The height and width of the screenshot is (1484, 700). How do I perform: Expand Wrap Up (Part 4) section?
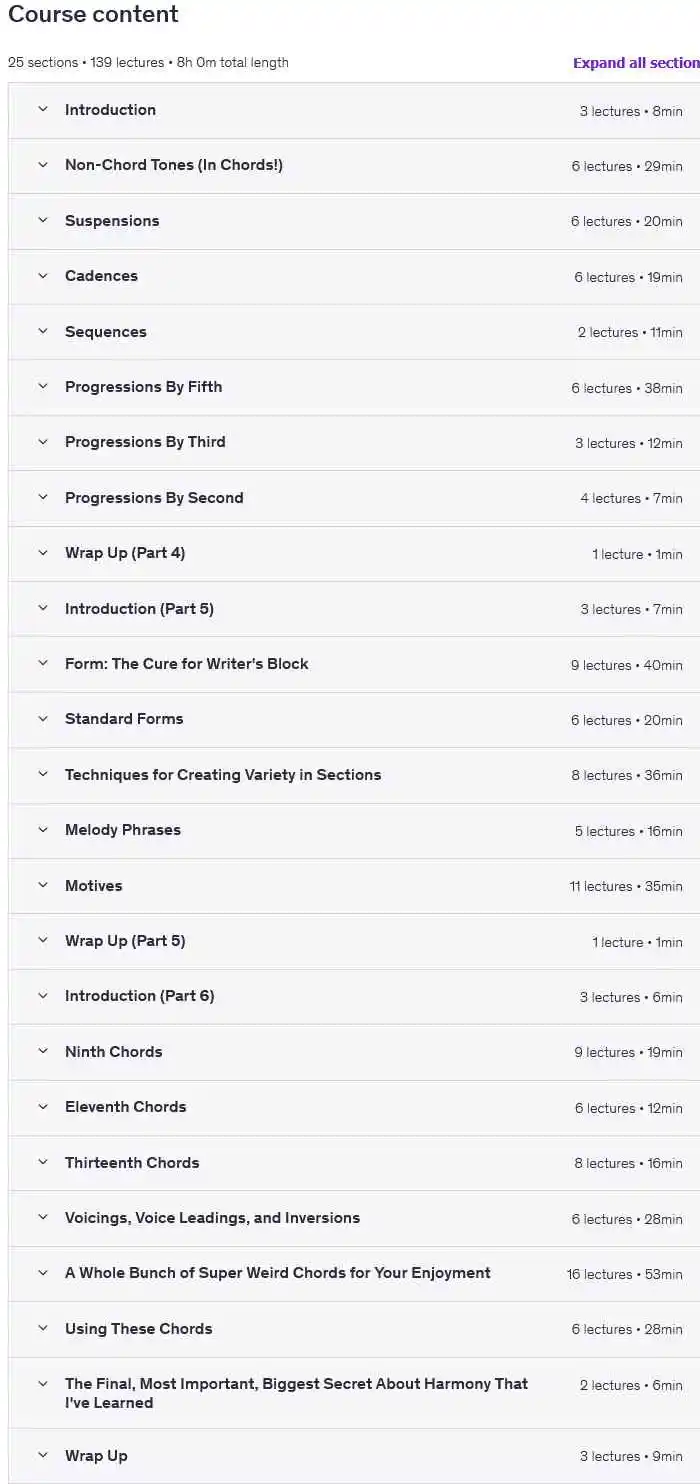click(125, 553)
